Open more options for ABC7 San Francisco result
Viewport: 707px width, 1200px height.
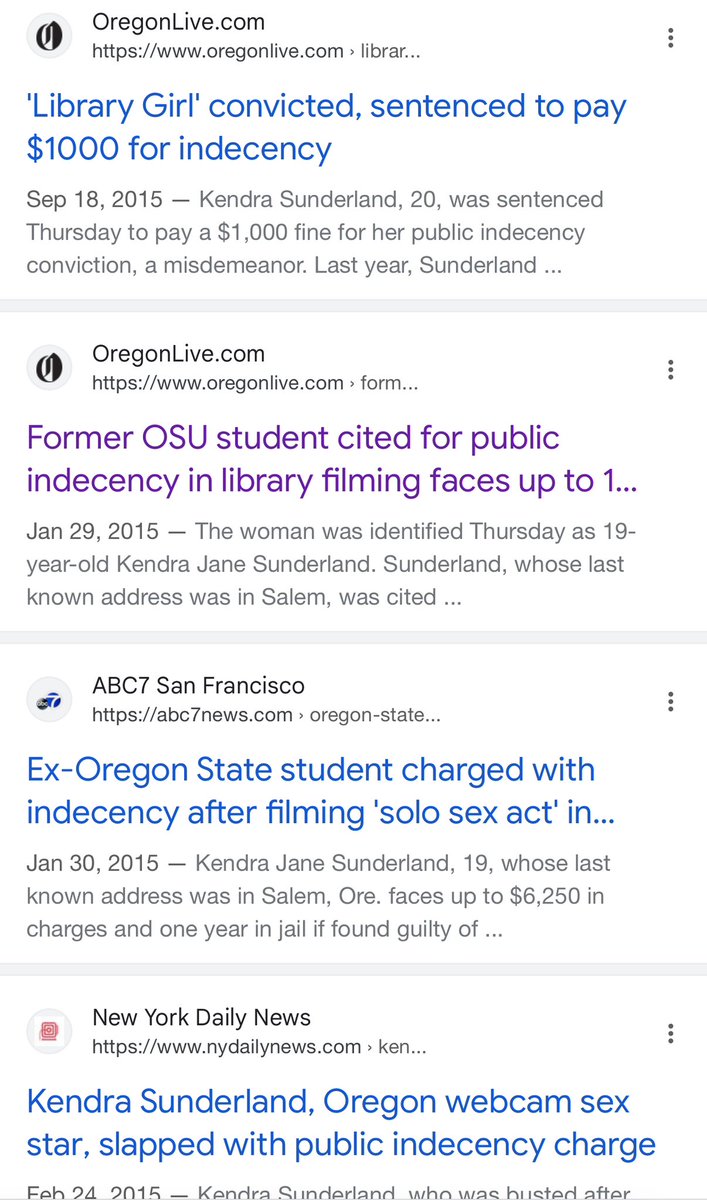(x=670, y=702)
